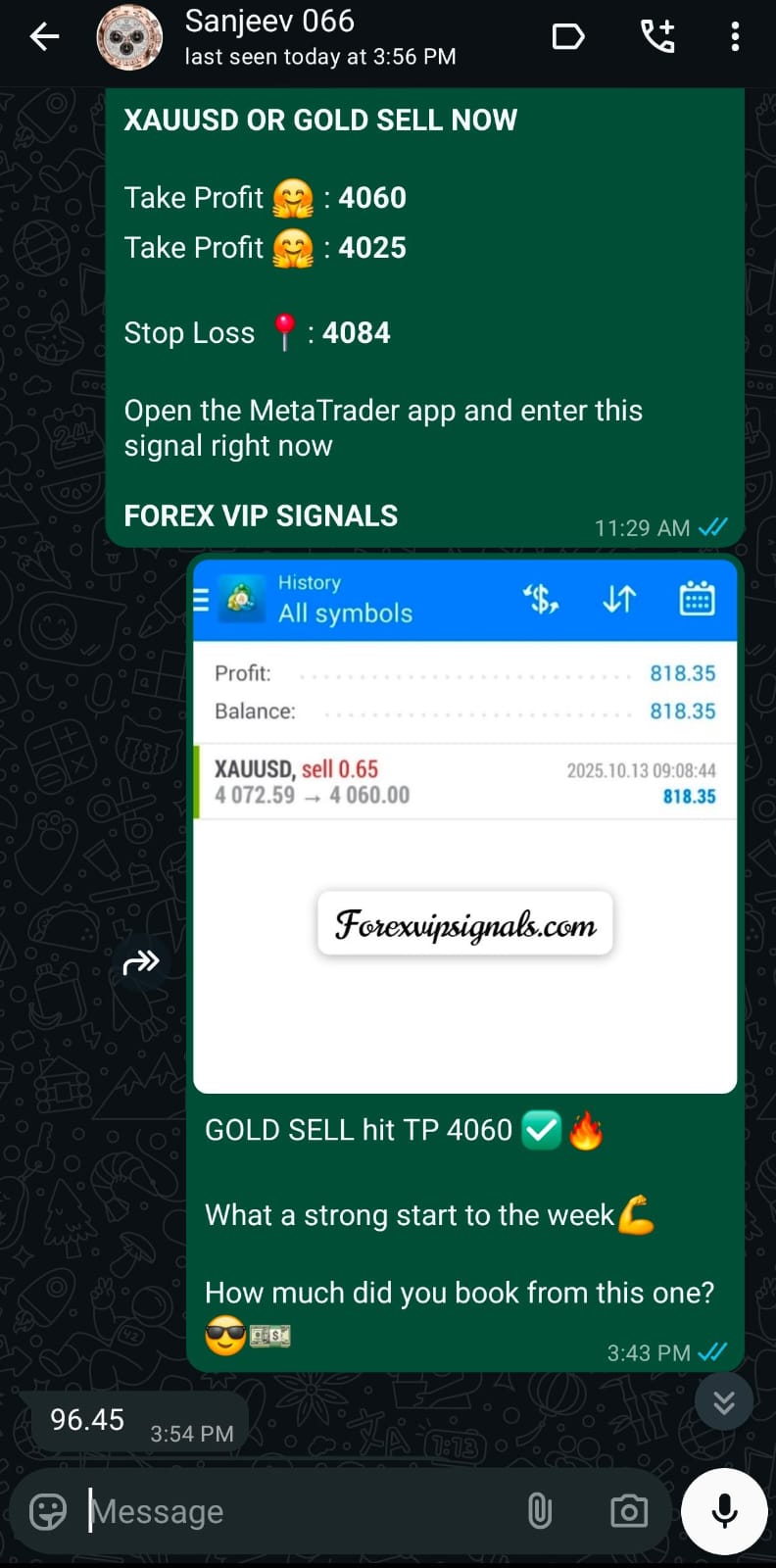Screen dimensions: 776x1568
Task: Open Sanjeev 066's profile picture
Action: 129,37
